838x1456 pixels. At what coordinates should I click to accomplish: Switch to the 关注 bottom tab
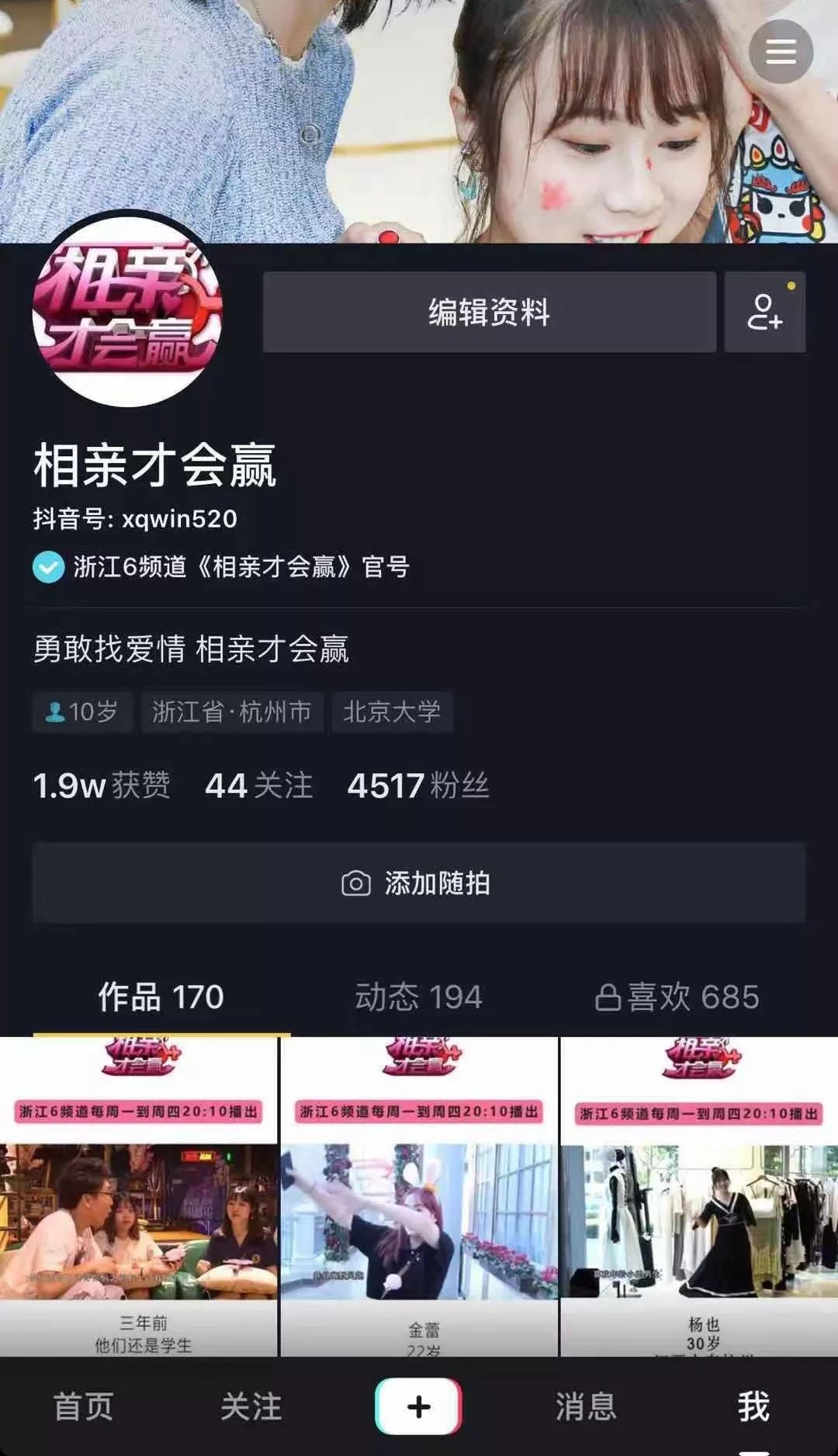251,1406
